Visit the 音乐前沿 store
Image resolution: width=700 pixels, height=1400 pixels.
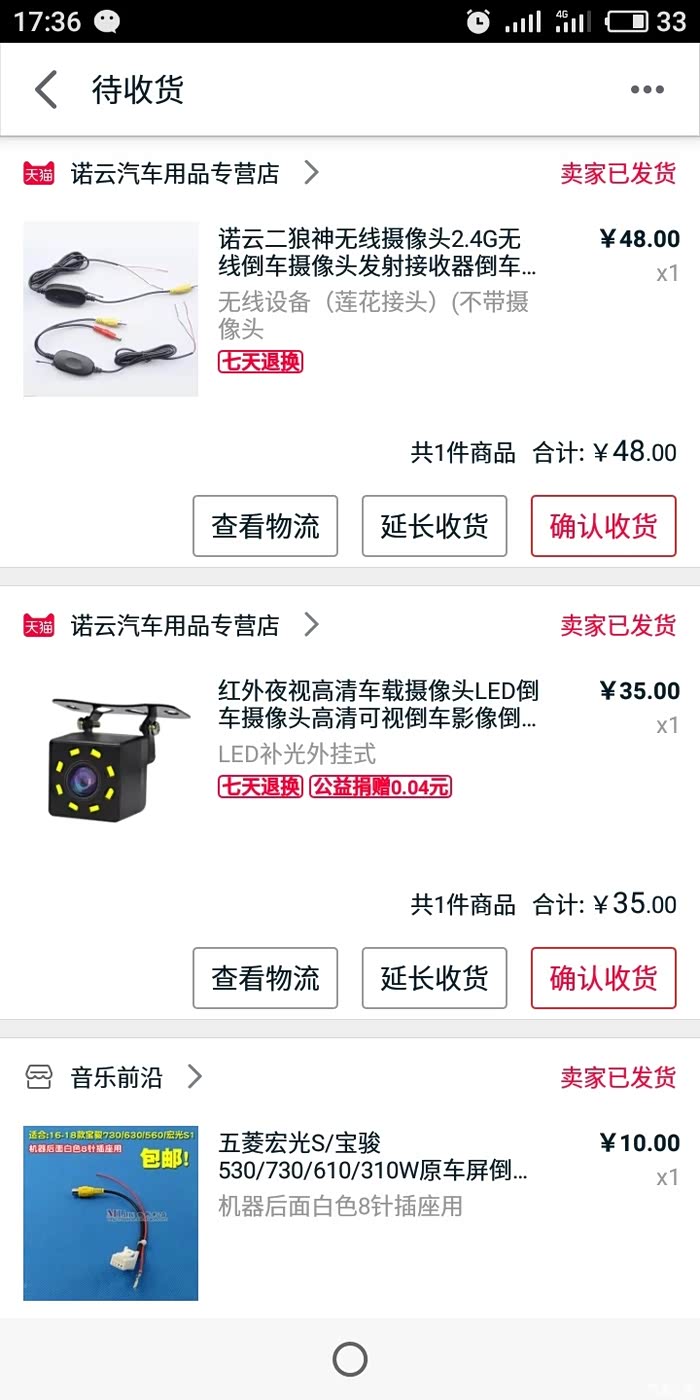[x=116, y=1077]
